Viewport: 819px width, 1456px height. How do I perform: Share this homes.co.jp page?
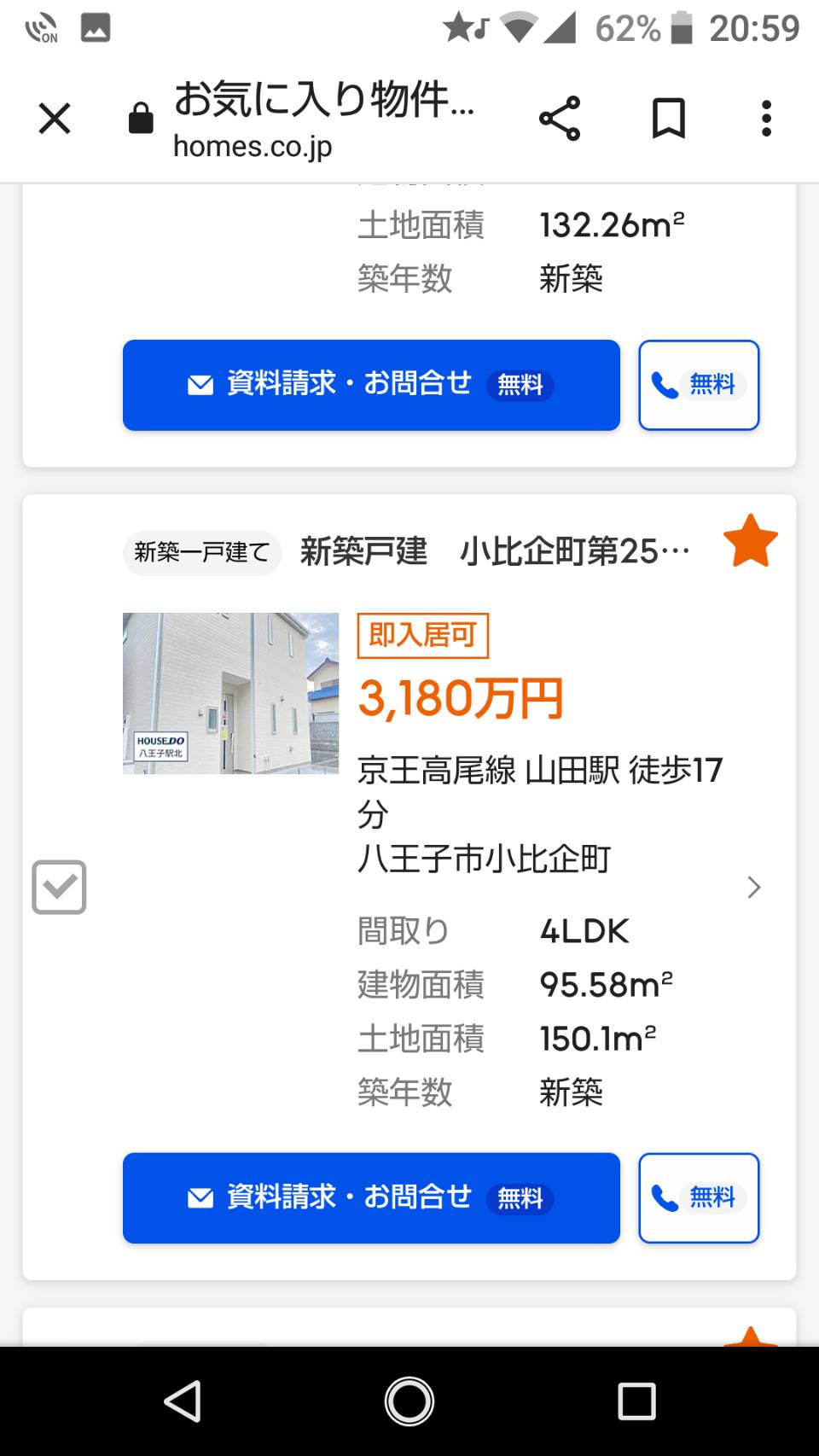(x=560, y=119)
